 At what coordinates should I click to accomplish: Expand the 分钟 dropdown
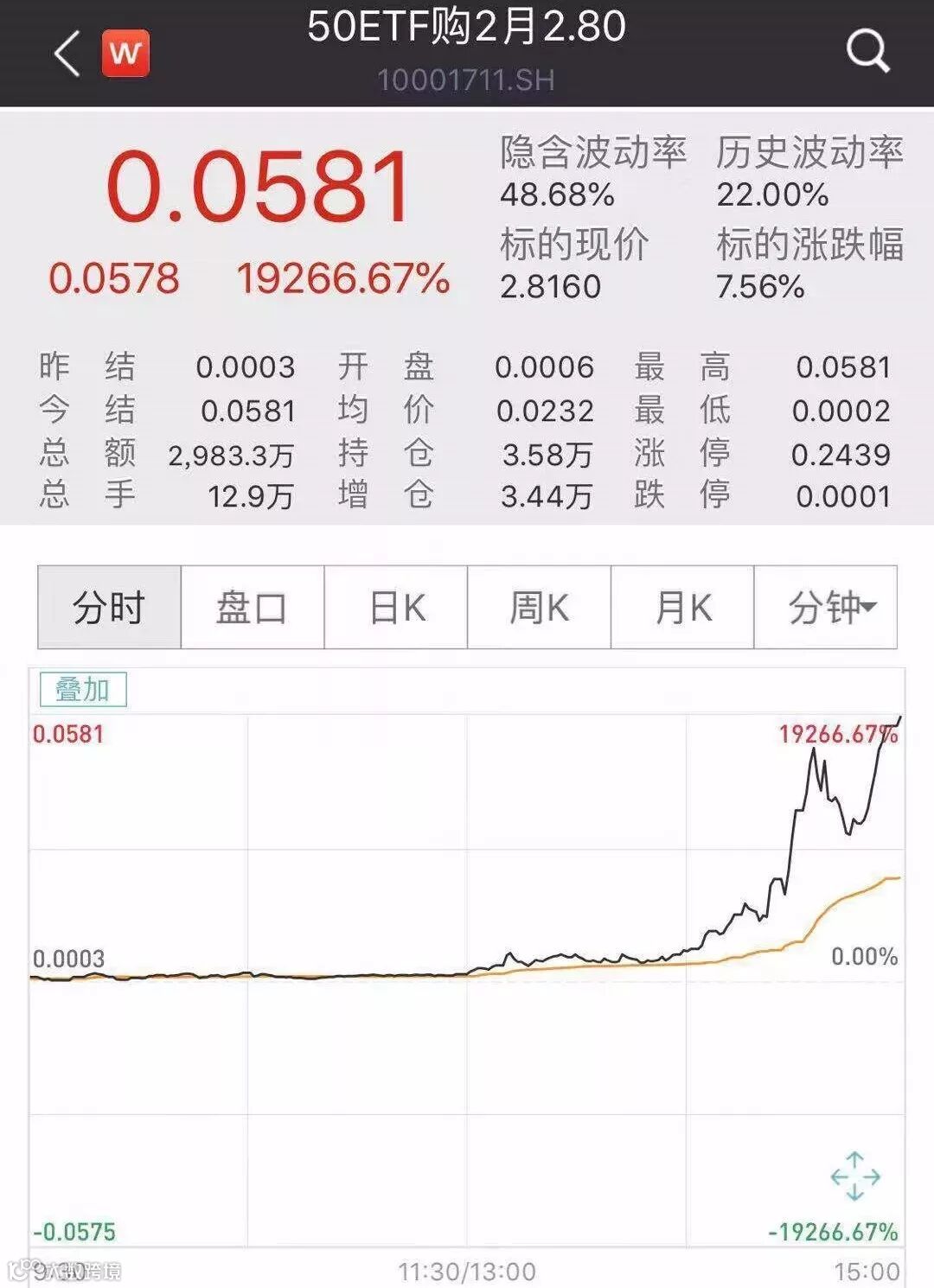tap(826, 608)
